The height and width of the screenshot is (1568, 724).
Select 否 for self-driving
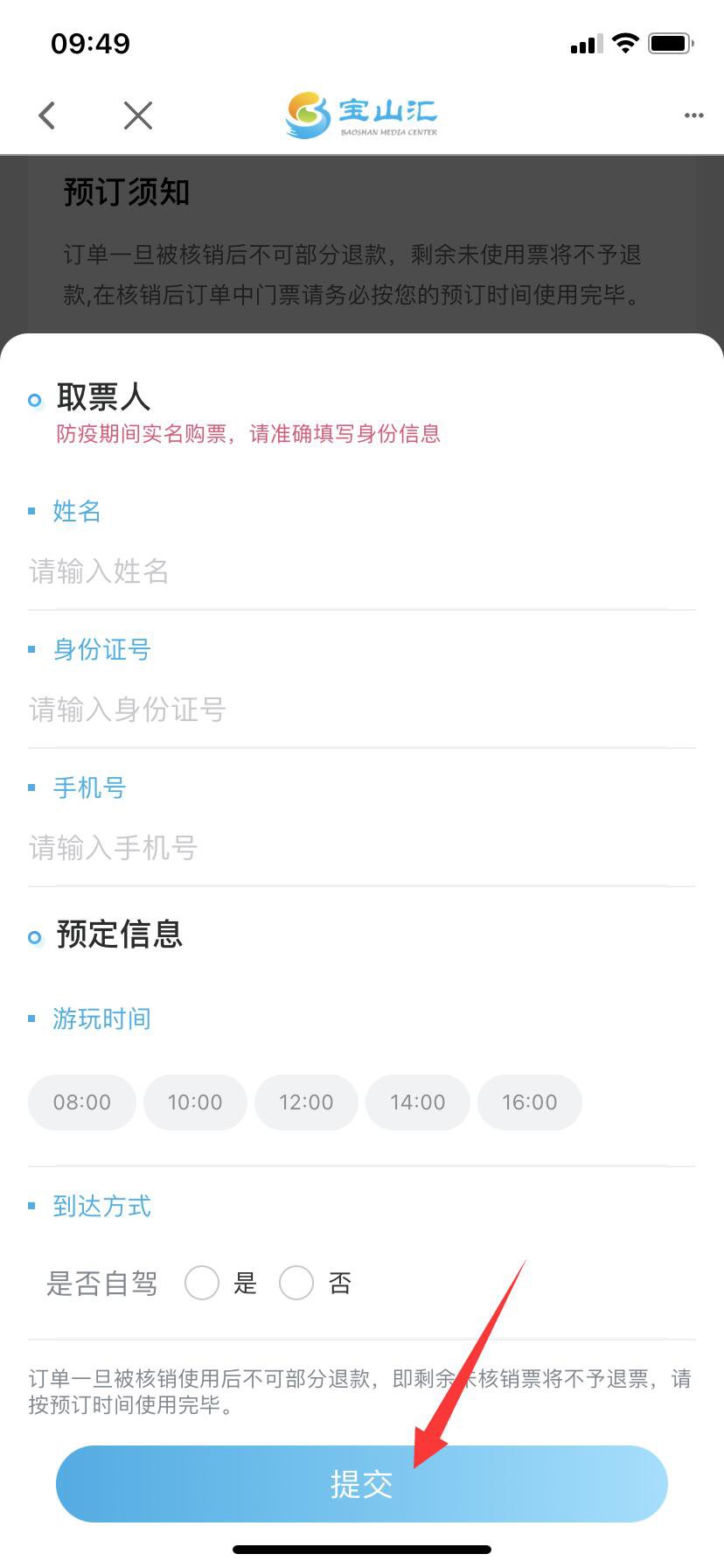pyautogui.click(x=296, y=1284)
